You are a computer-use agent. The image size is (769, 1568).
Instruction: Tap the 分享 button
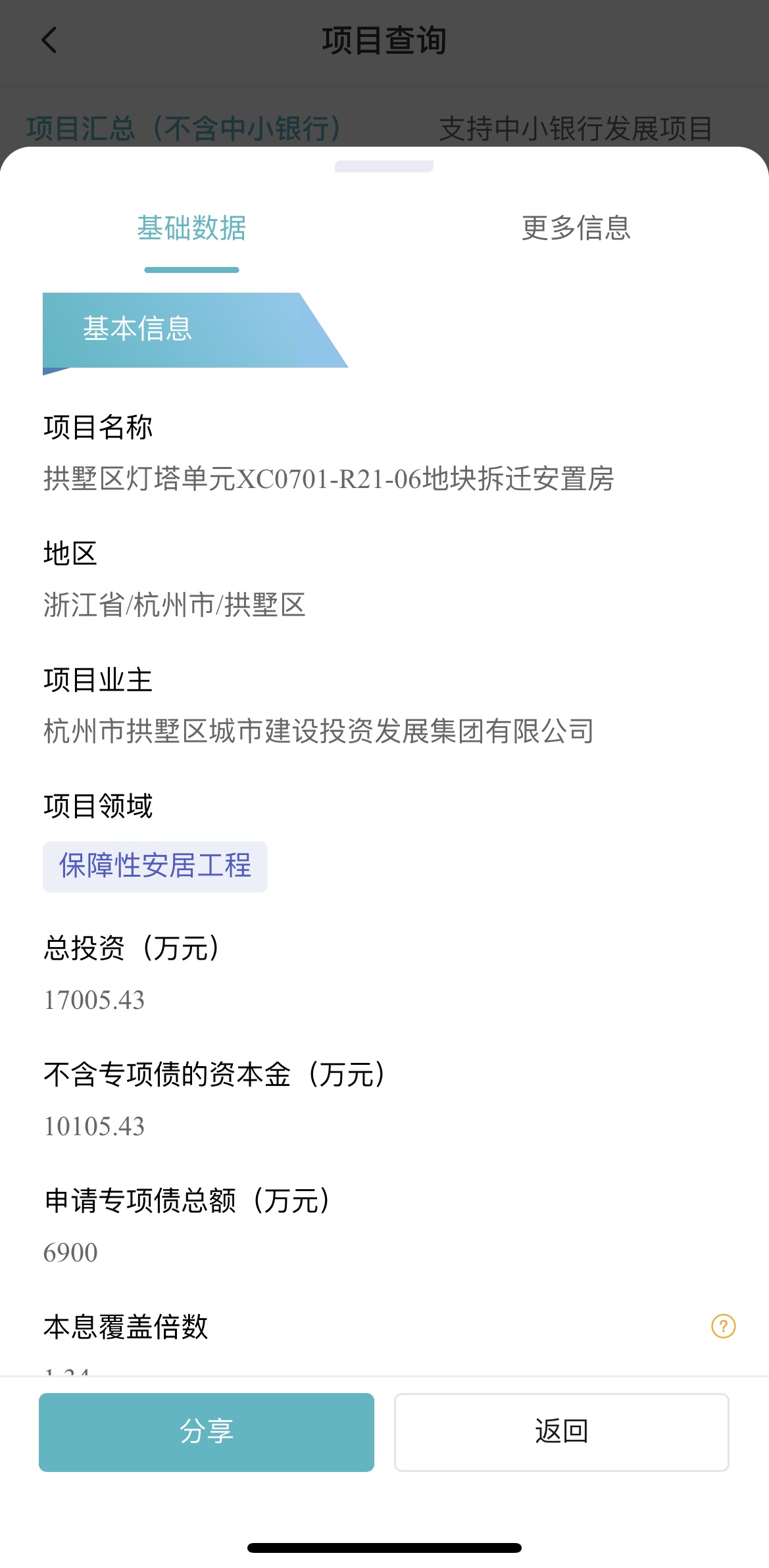pyautogui.click(x=207, y=1432)
